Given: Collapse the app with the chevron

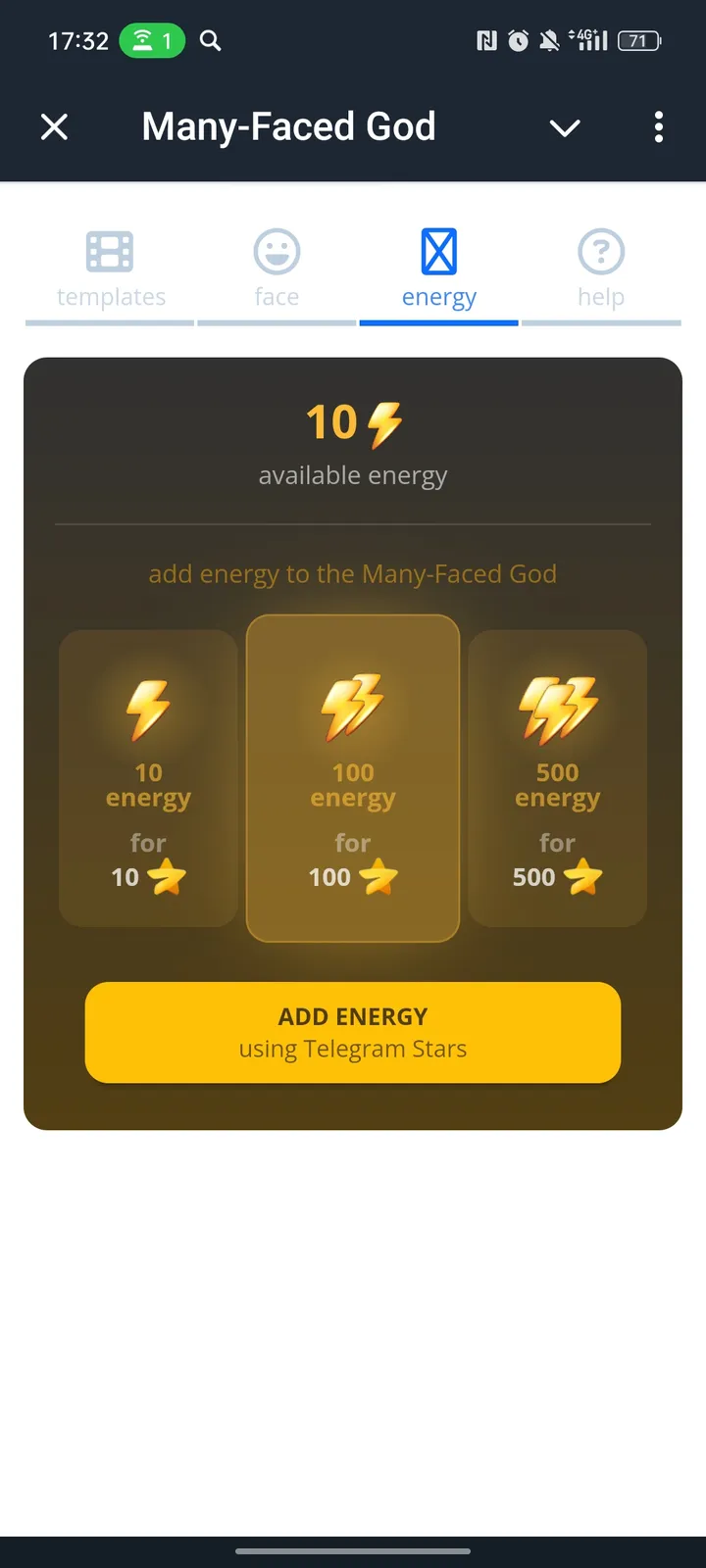Looking at the screenshot, I should tap(565, 127).
